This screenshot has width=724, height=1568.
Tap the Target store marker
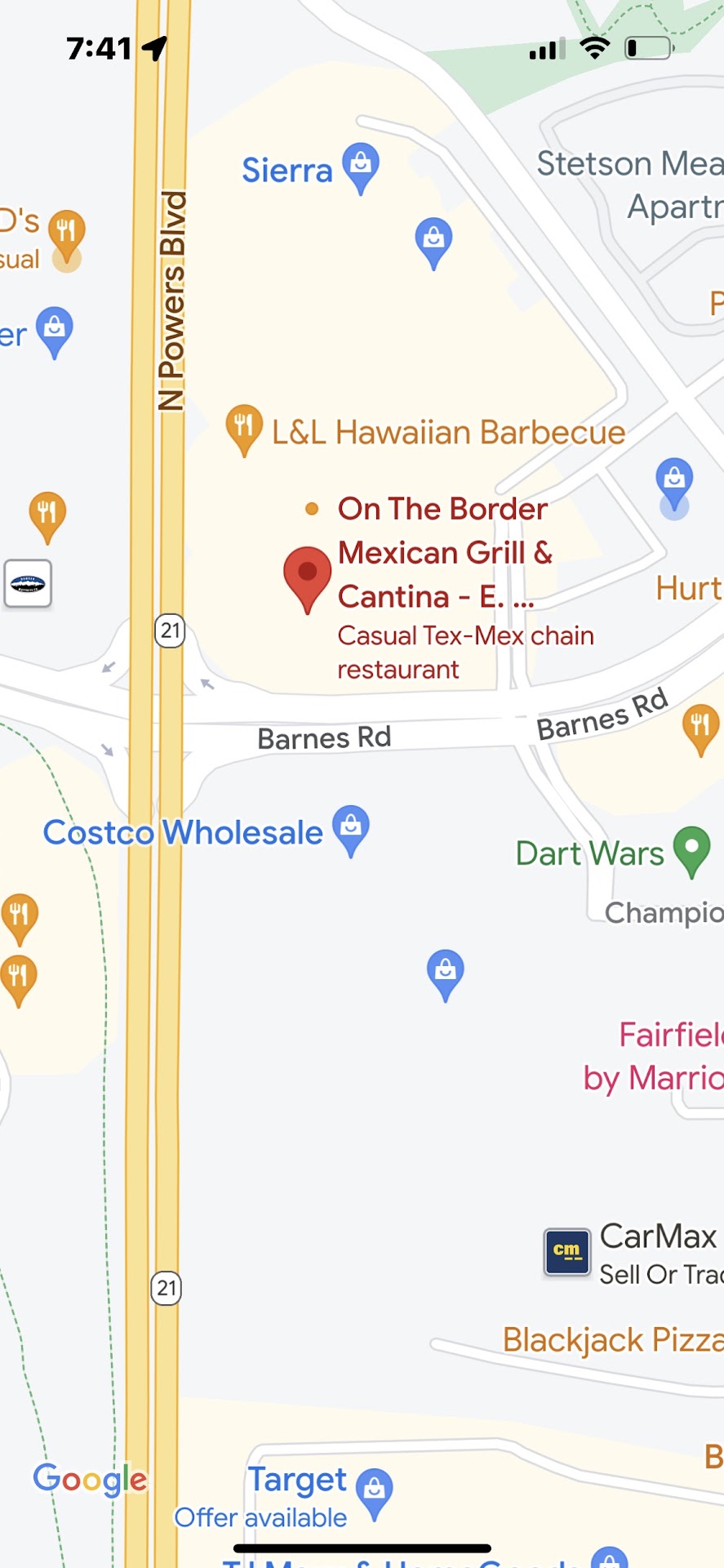(375, 1490)
